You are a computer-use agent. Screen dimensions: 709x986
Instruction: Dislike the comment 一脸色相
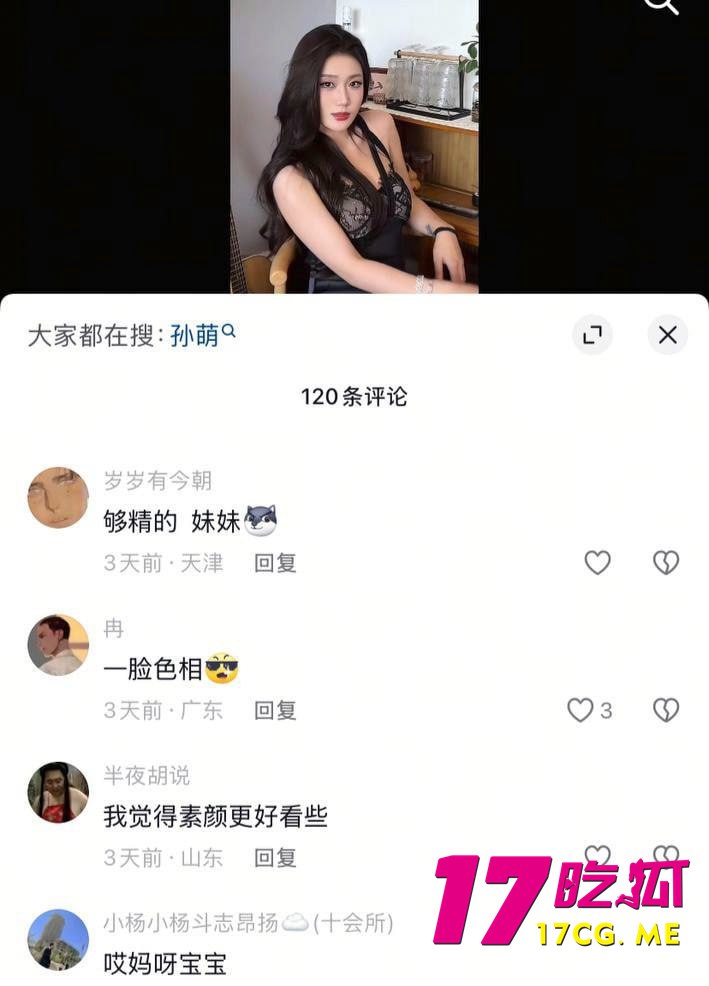coord(666,710)
